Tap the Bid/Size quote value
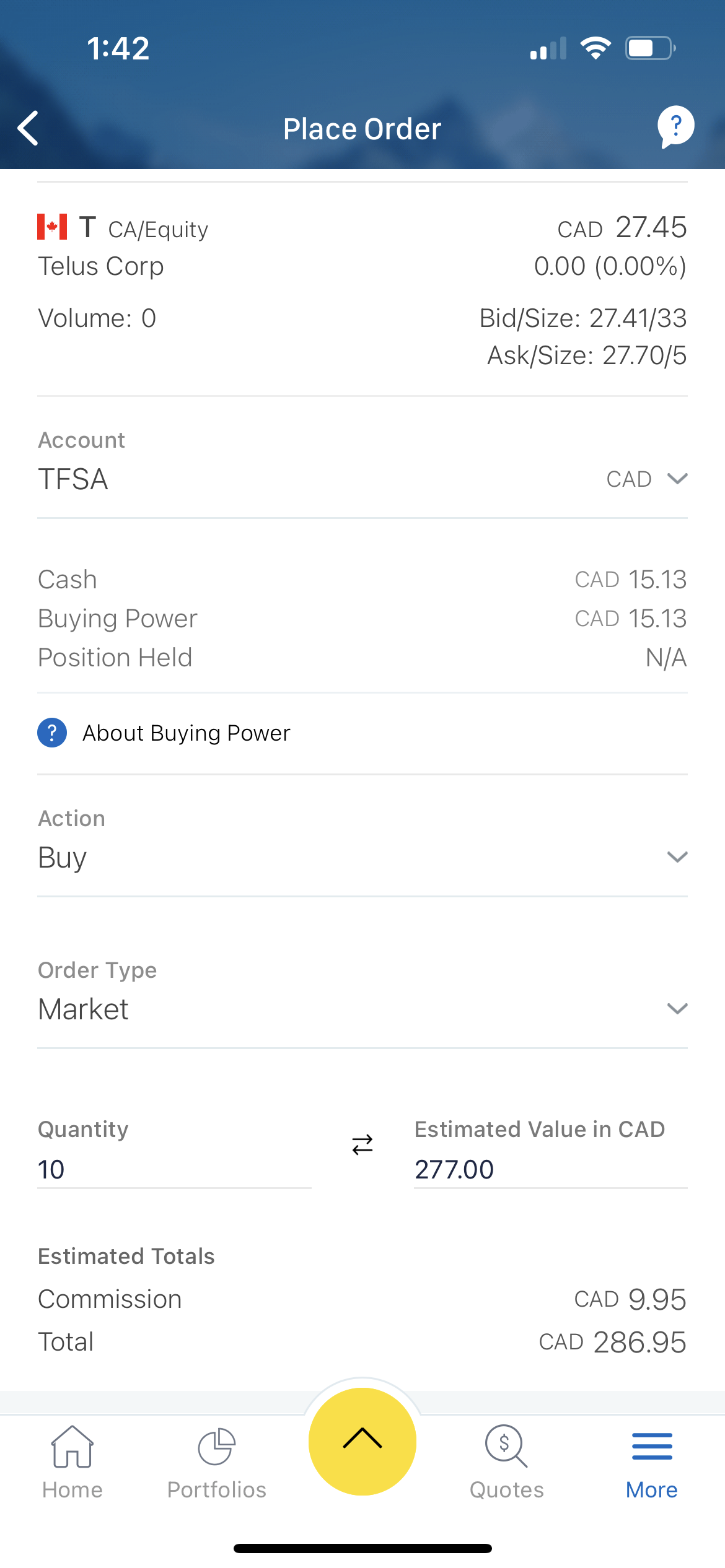This screenshot has width=725, height=1568. tap(583, 318)
